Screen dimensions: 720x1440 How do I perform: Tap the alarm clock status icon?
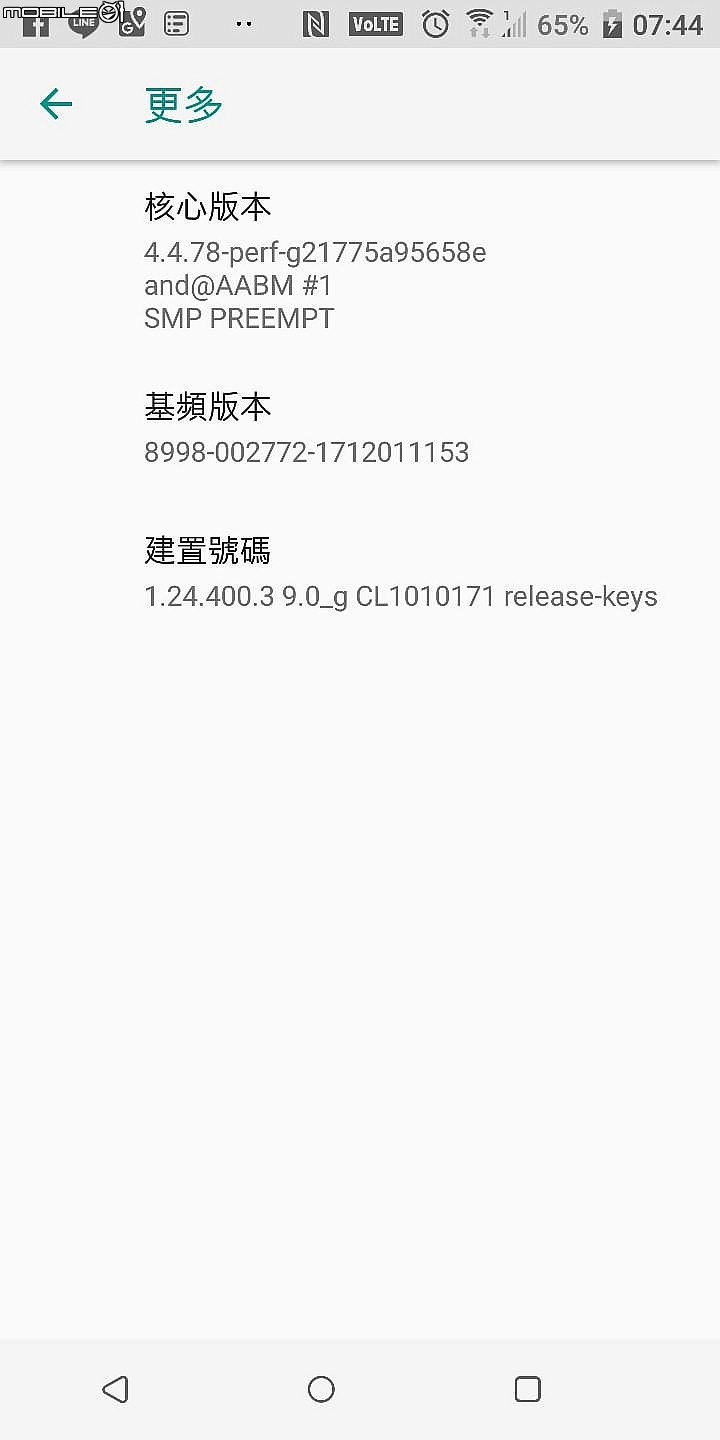[433, 25]
